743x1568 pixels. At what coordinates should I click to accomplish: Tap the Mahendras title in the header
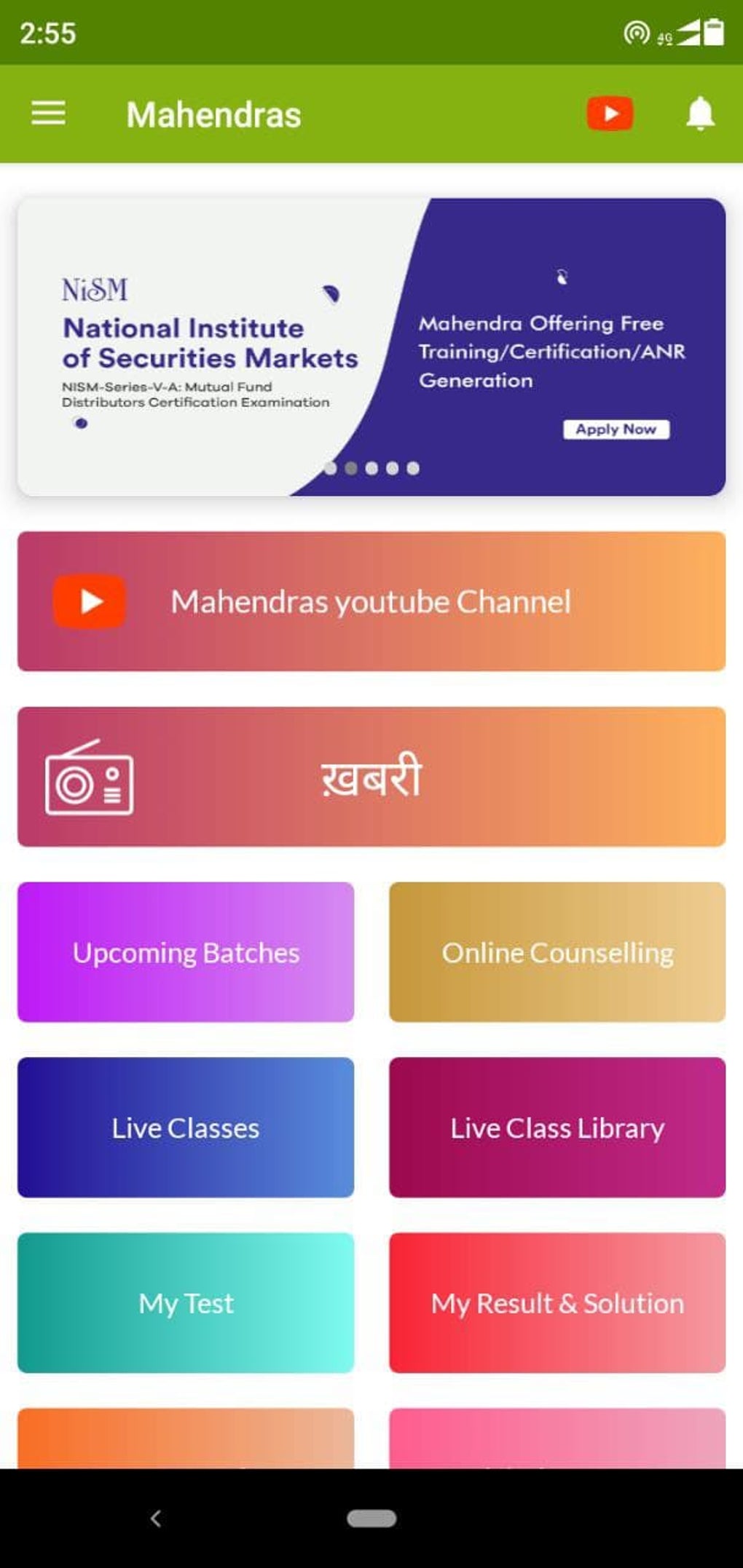pyautogui.click(x=213, y=114)
